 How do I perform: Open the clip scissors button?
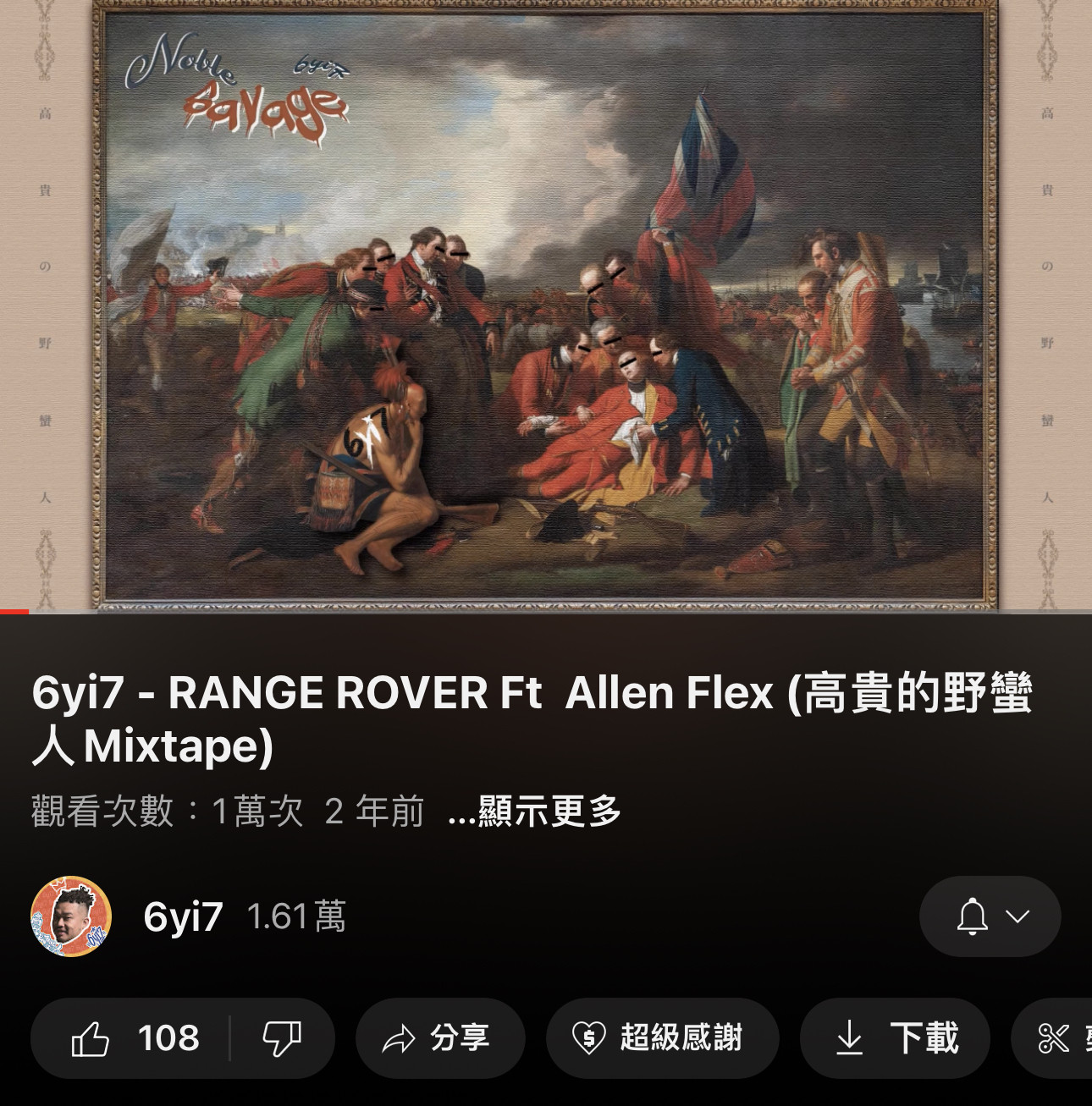coord(1056,1038)
